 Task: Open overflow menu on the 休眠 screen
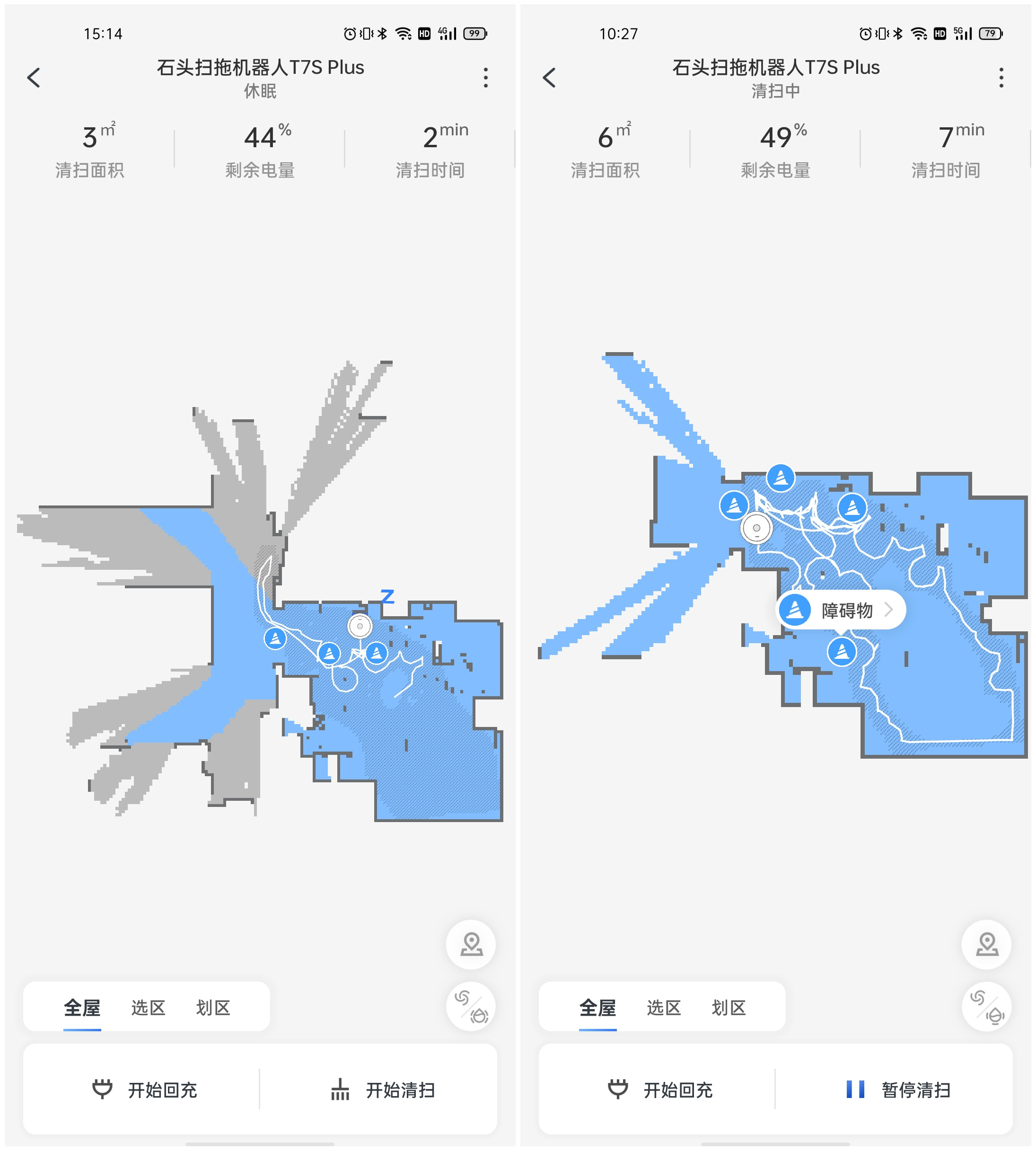click(x=485, y=78)
